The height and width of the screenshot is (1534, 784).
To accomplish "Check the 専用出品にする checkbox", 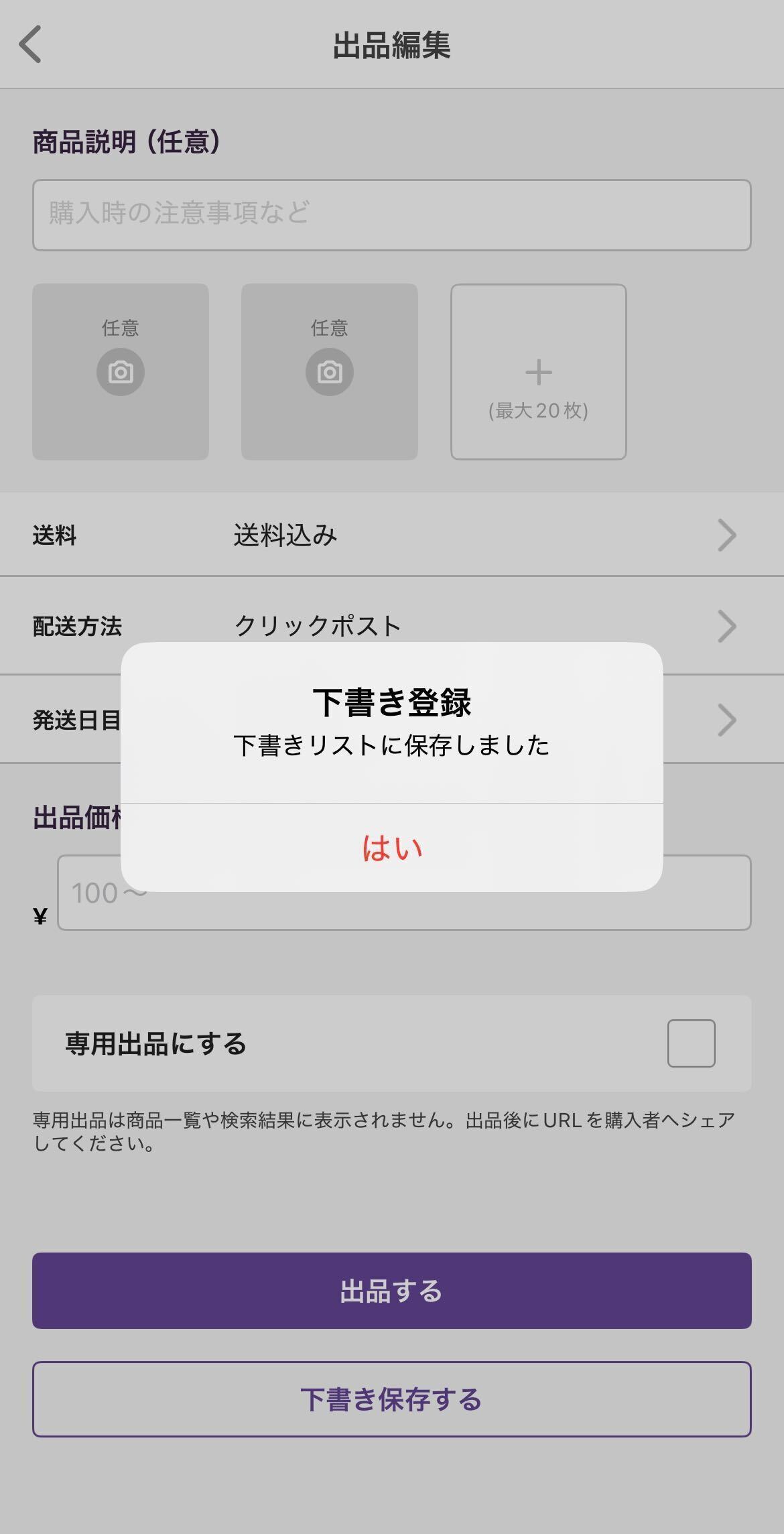I will pyautogui.click(x=691, y=1043).
